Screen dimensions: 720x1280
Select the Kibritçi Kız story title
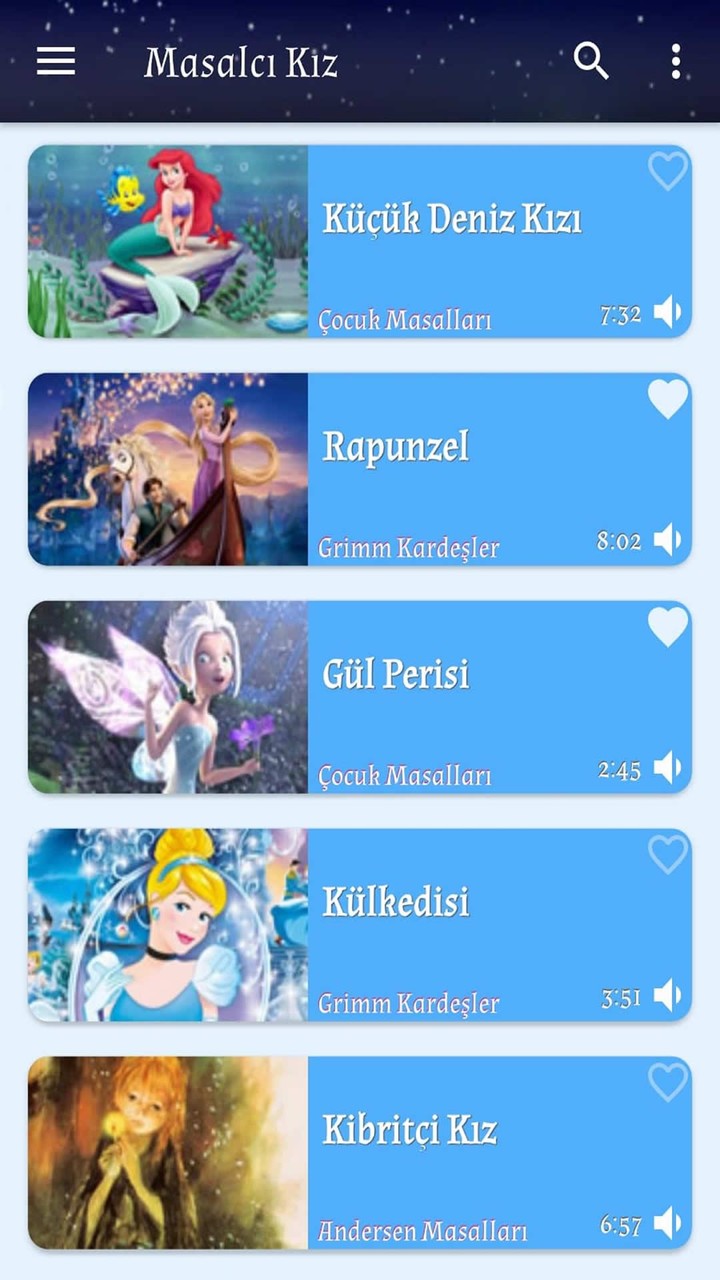coord(408,1131)
